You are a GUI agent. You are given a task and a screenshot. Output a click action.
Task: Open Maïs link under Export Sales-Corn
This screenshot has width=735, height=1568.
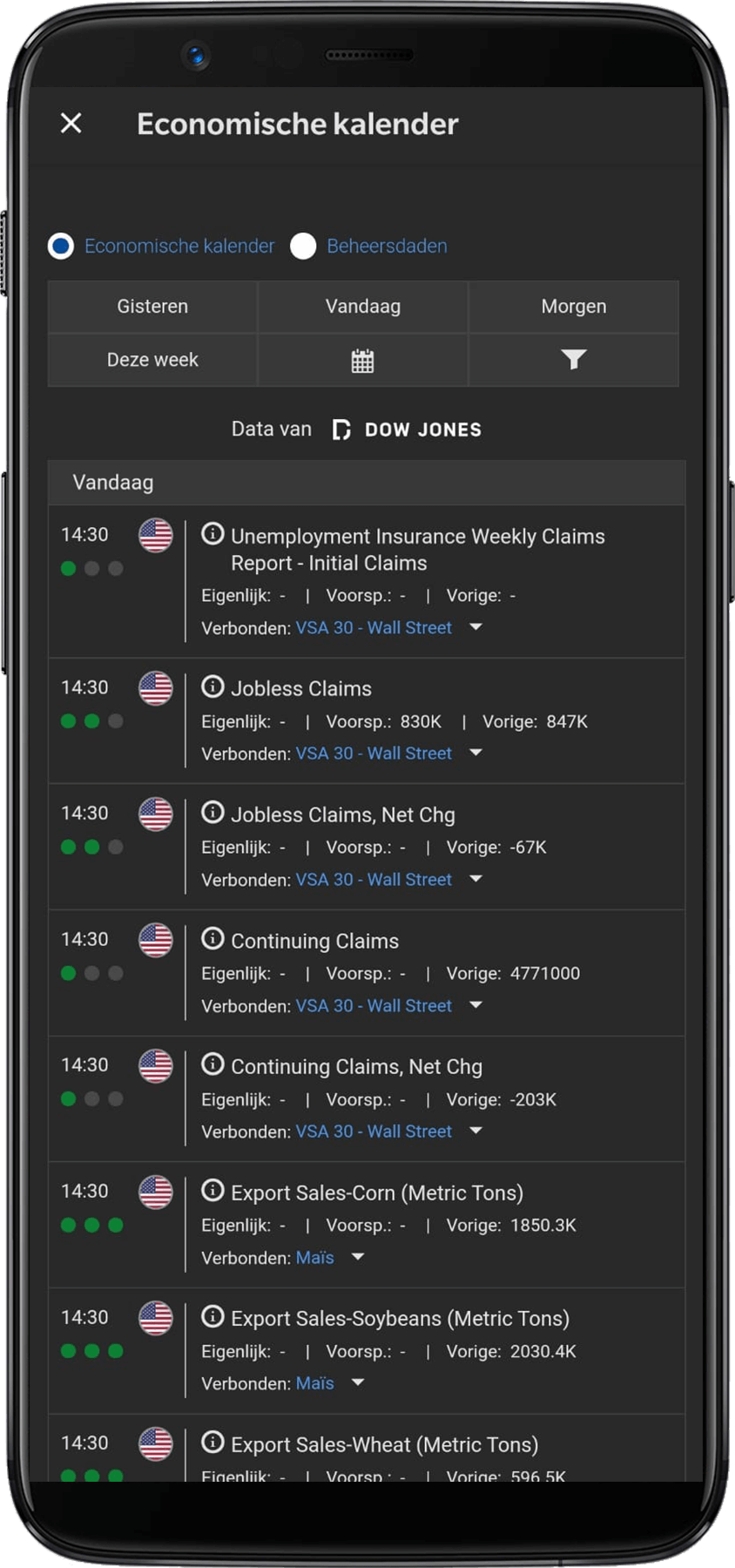pos(314,1258)
